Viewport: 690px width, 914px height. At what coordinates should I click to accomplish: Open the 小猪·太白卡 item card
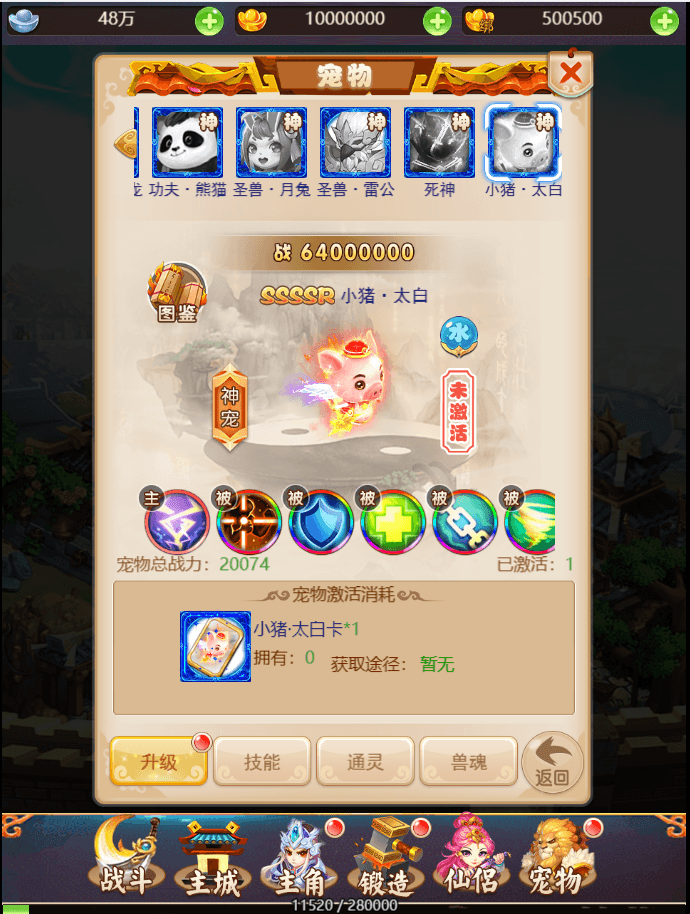point(215,647)
